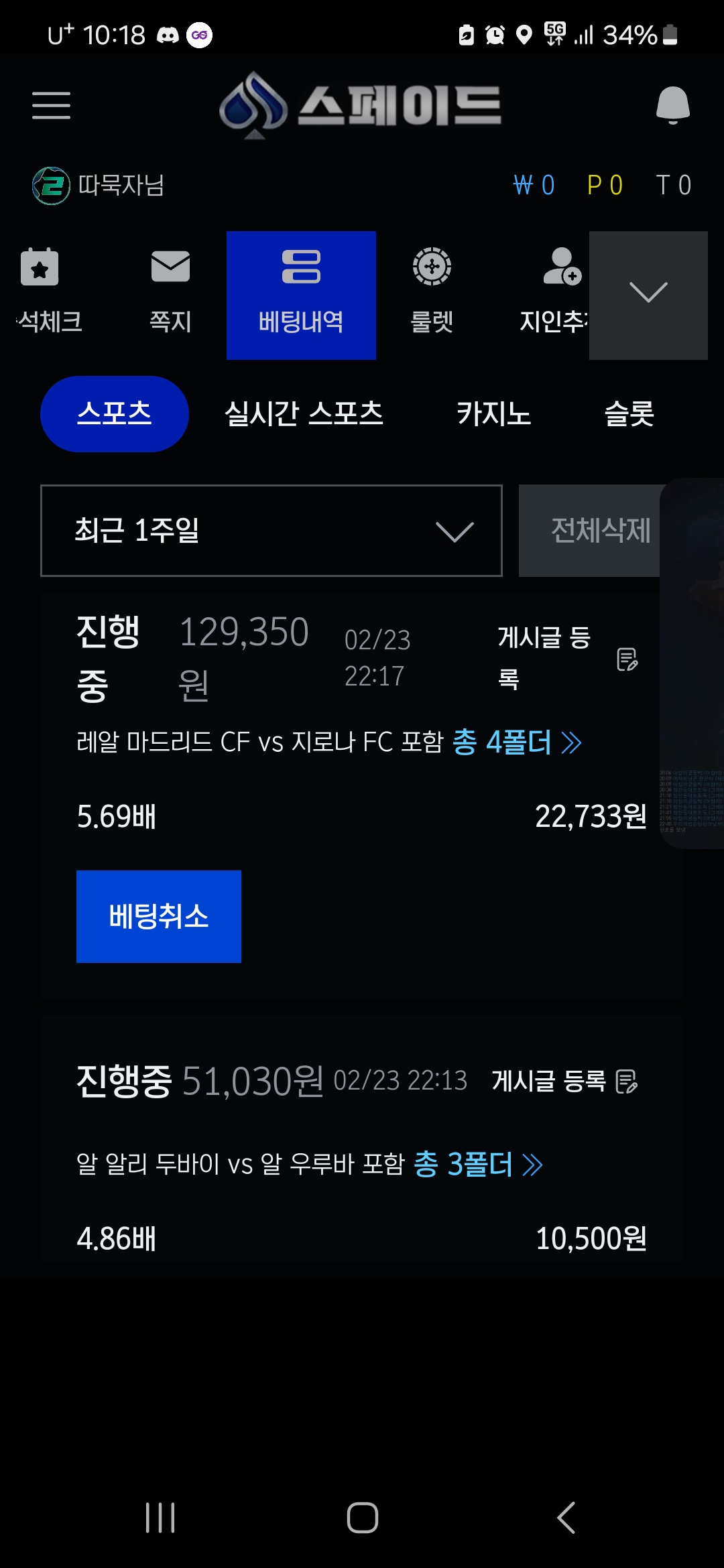The width and height of the screenshot is (724, 1568).
Task: Switch to the 슬롯 tab
Action: (629, 413)
